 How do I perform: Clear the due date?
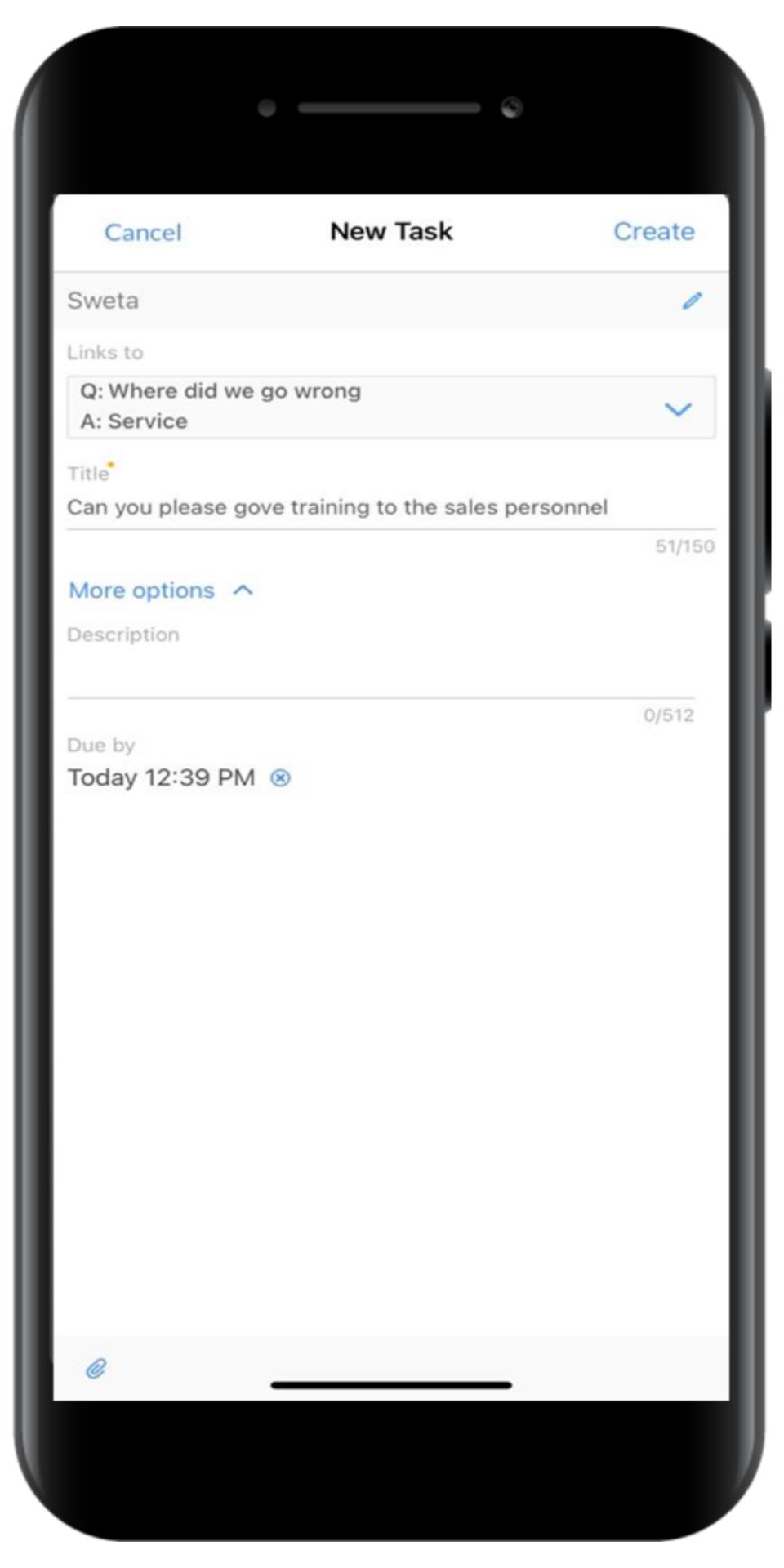280,777
